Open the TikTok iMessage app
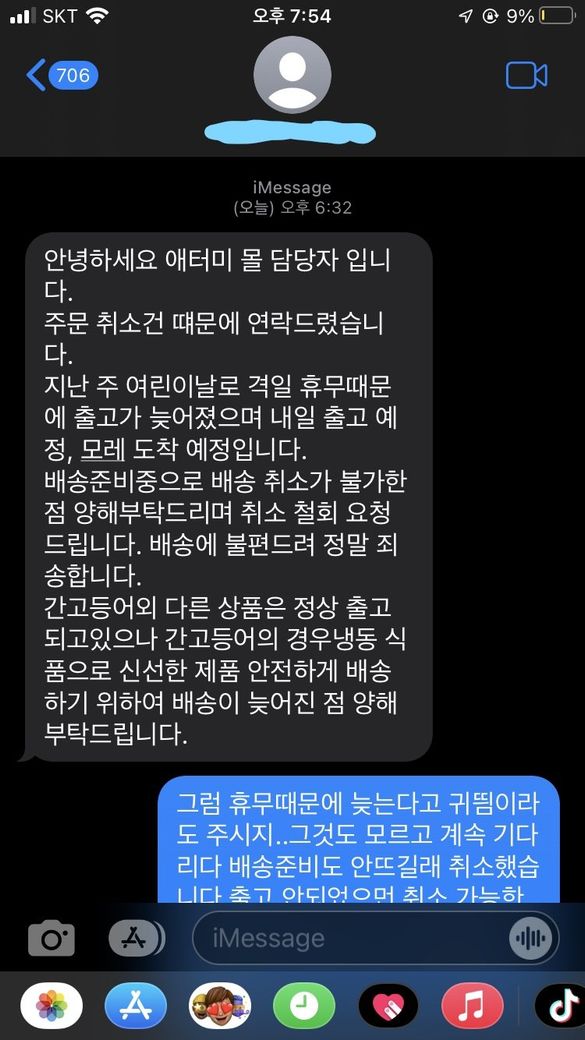Screen dimensions: 585x1040 (x=558, y=1006)
